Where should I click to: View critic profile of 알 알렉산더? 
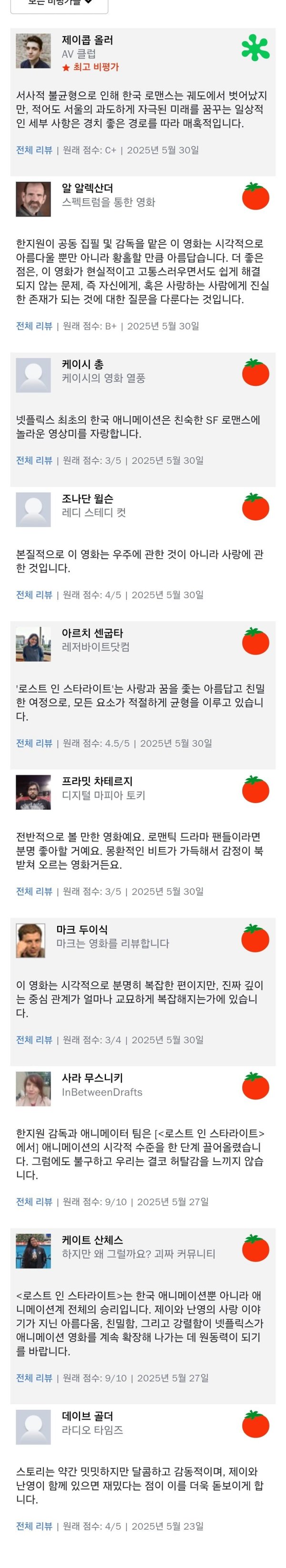87,188
